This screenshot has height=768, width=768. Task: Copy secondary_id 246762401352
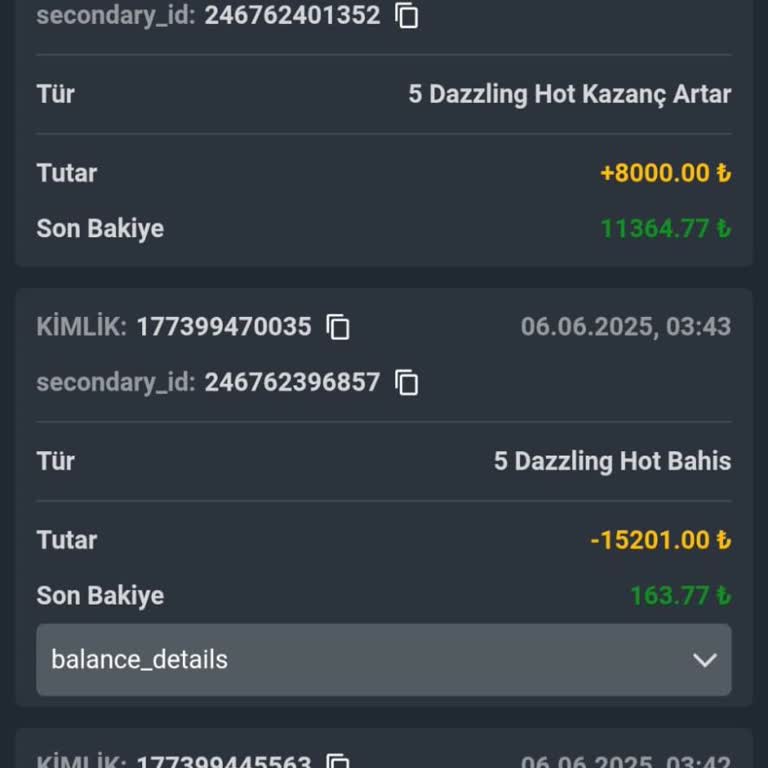(x=407, y=15)
